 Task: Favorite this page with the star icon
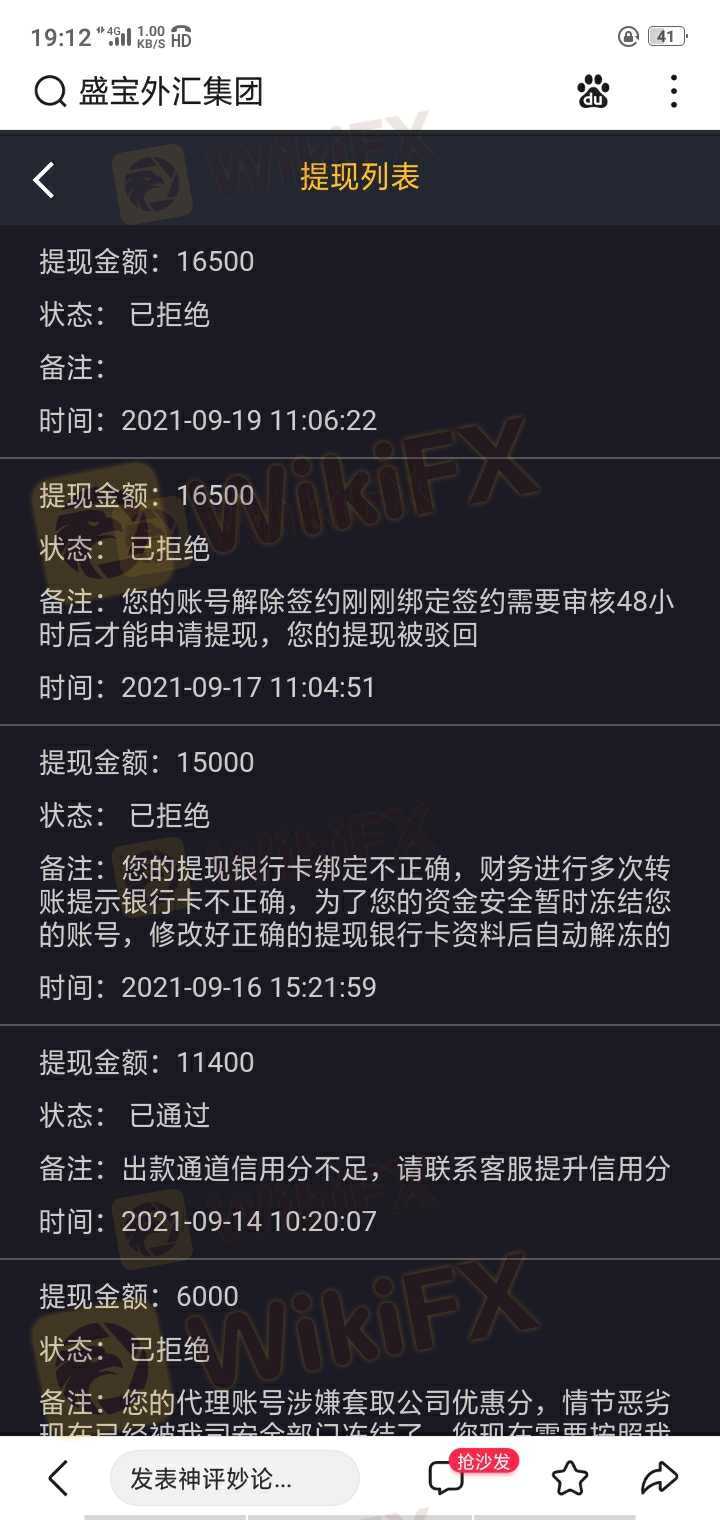pos(570,1478)
